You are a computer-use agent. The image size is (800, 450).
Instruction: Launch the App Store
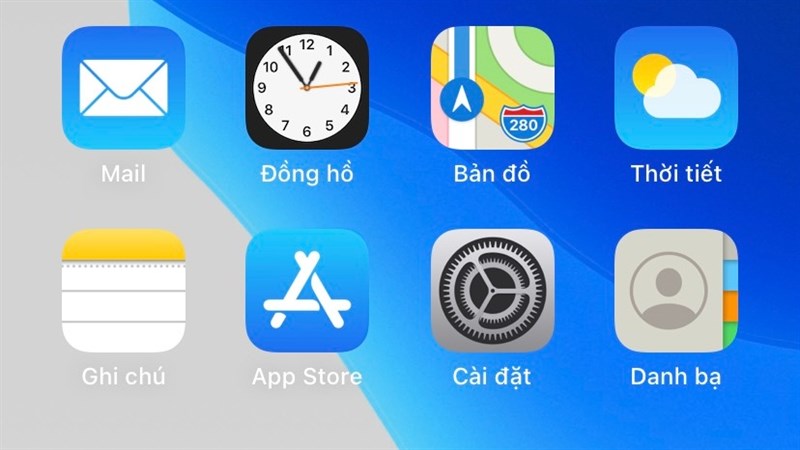pyautogui.click(x=307, y=291)
